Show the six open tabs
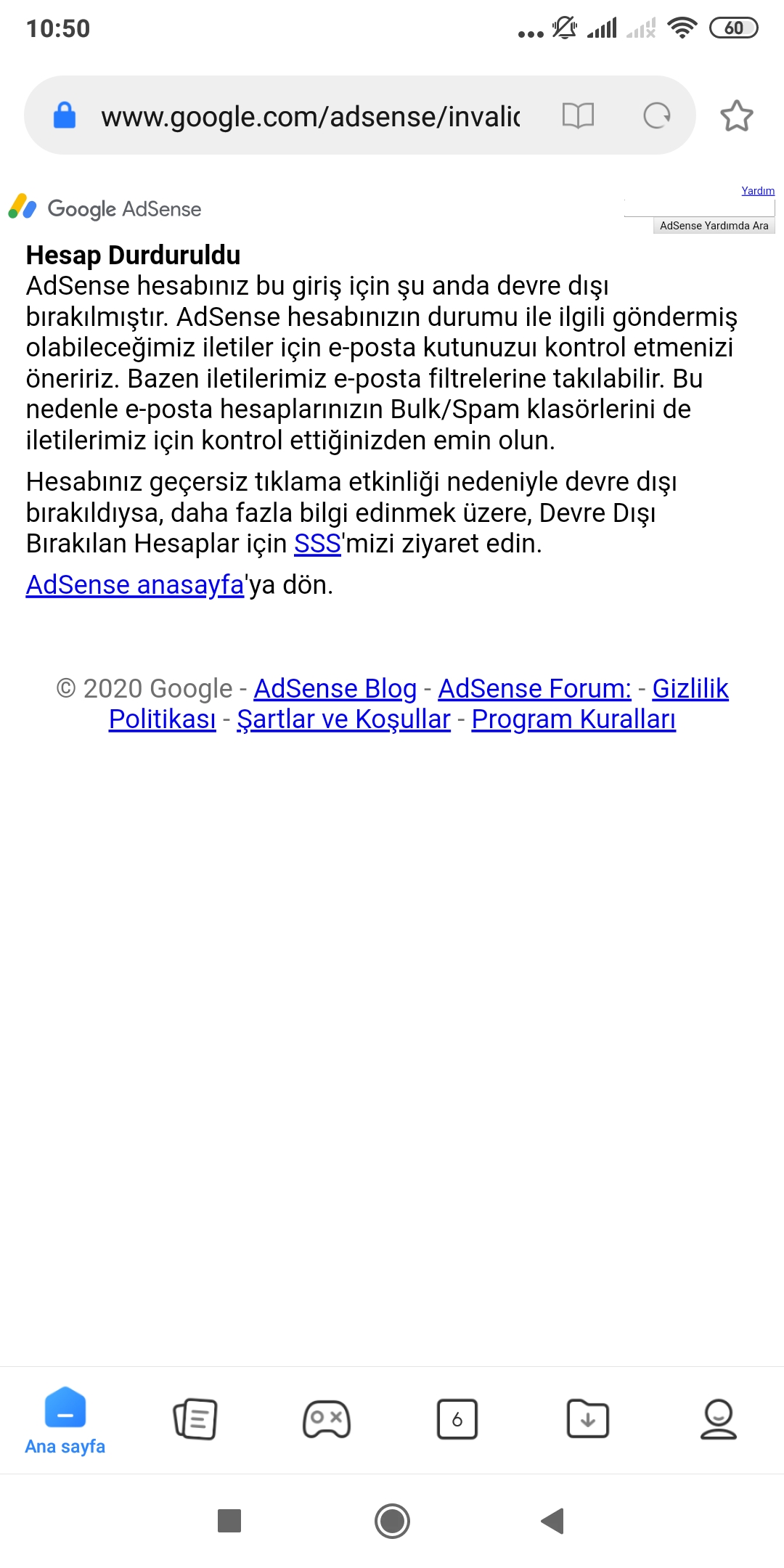The height and width of the screenshot is (1568, 784). coord(457,1419)
